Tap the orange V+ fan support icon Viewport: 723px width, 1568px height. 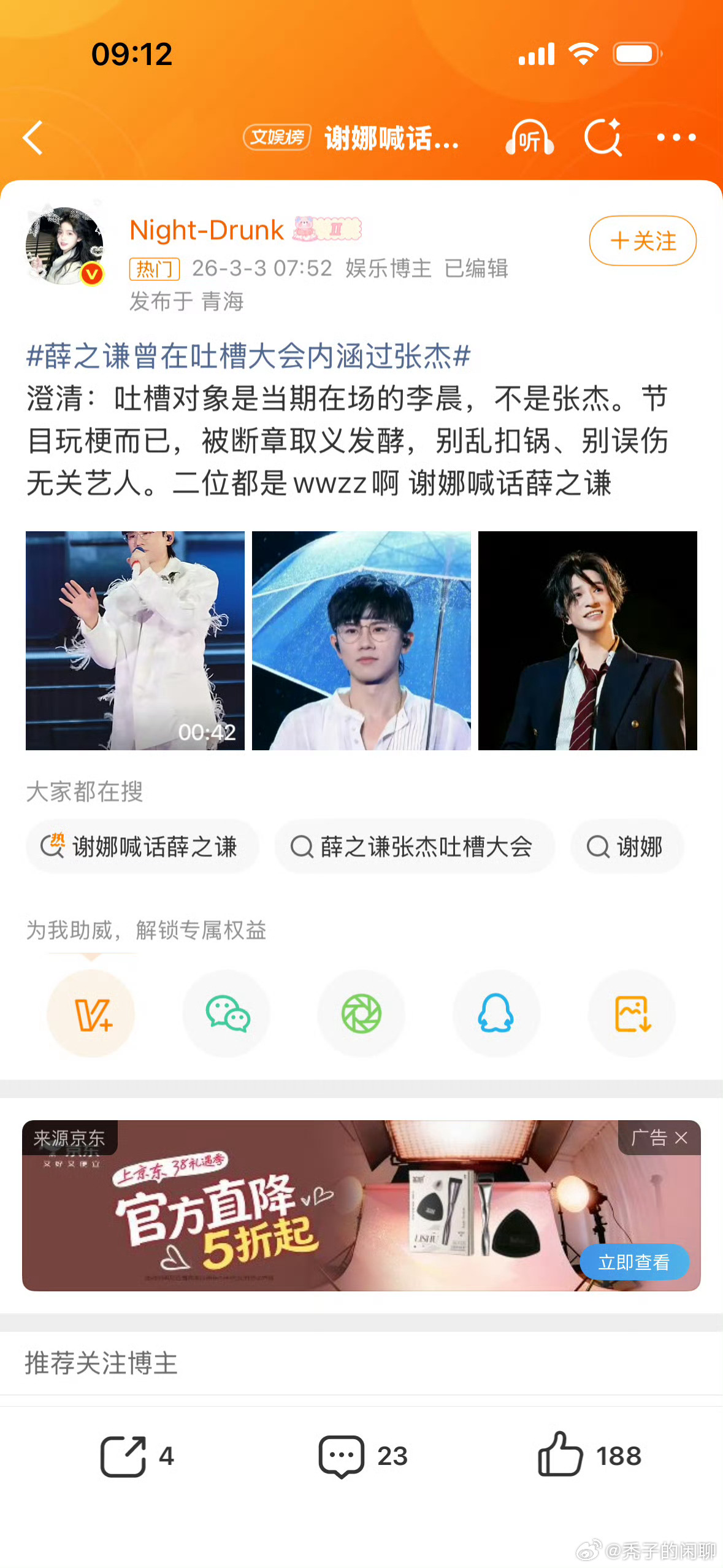(x=91, y=1015)
